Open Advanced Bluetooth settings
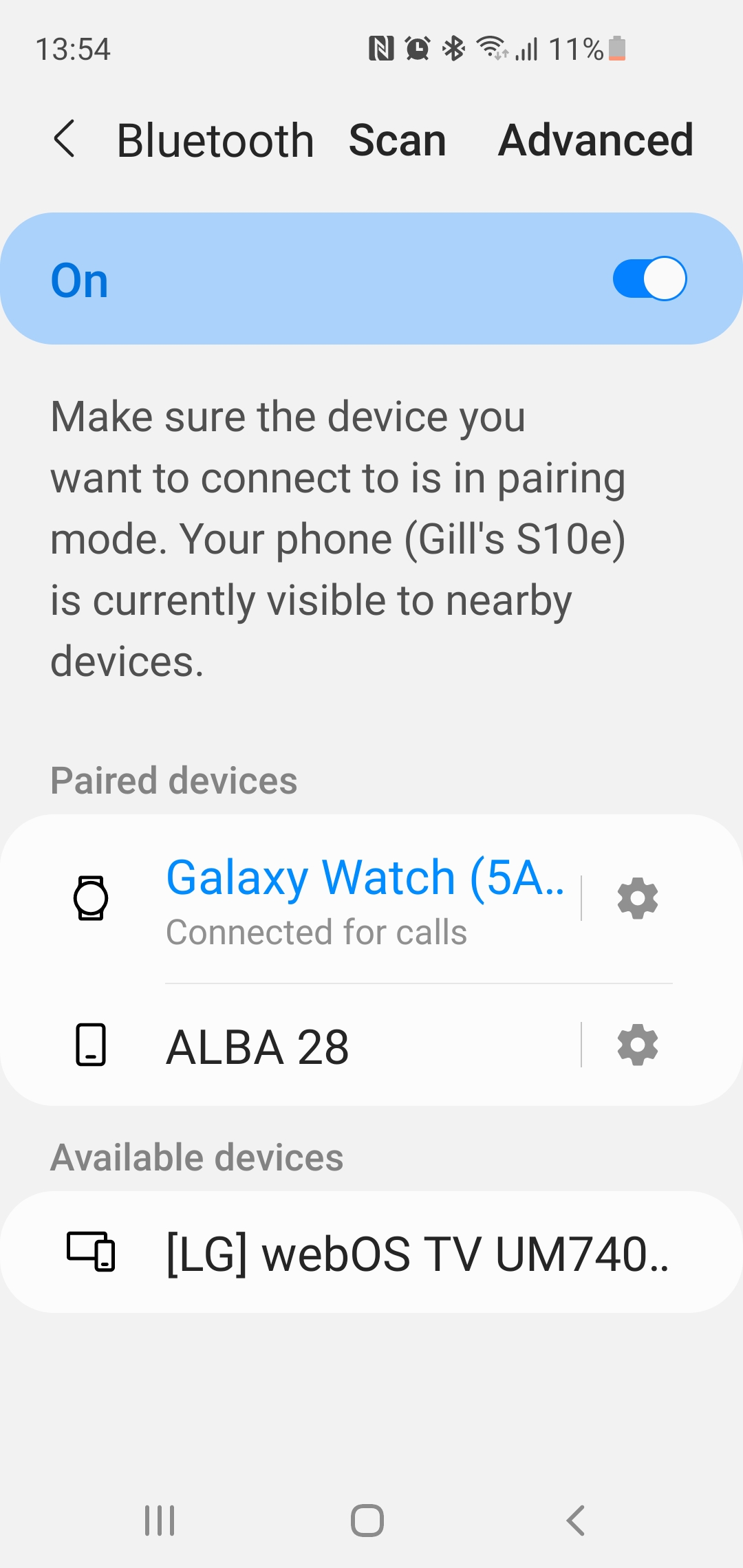743x1568 pixels. click(x=595, y=140)
